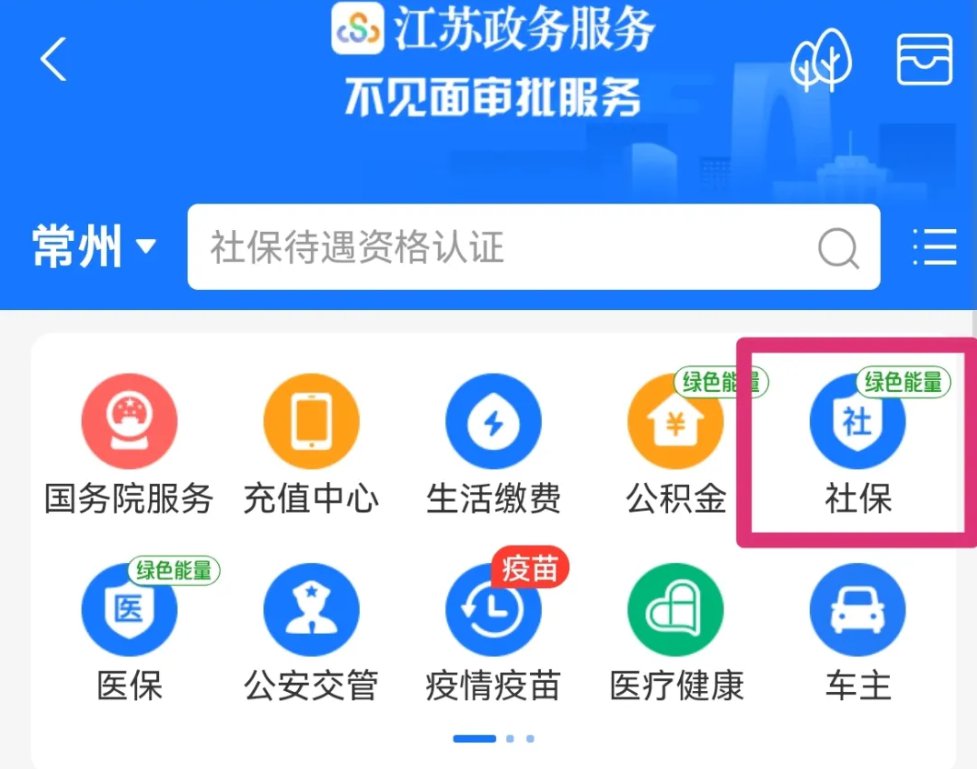Go back using the top-left arrow
This screenshot has width=977, height=769.
click(54, 60)
